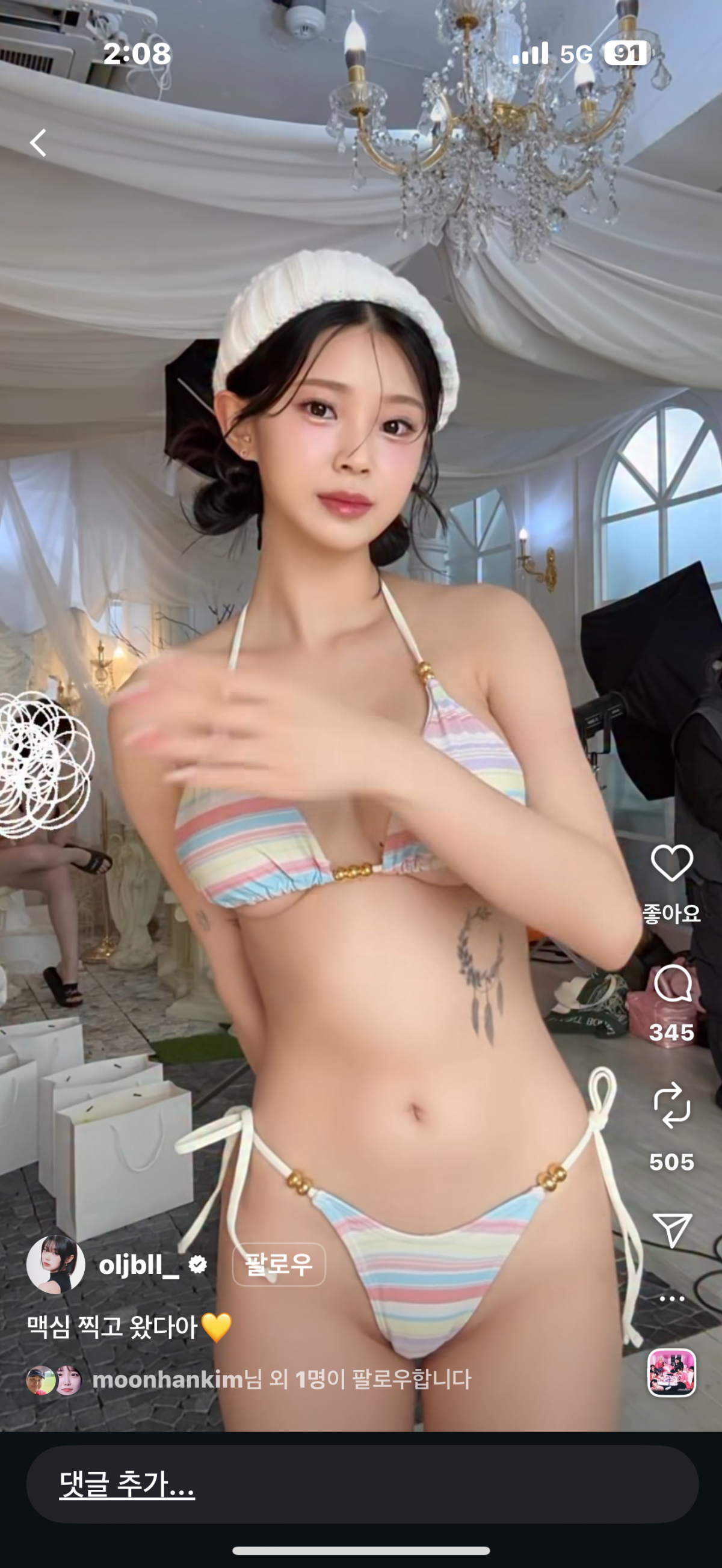The width and height of the screenshot is (722, 1568).
Task: Share the reel with paper plane icon
Action: (x=671, y=1229)
